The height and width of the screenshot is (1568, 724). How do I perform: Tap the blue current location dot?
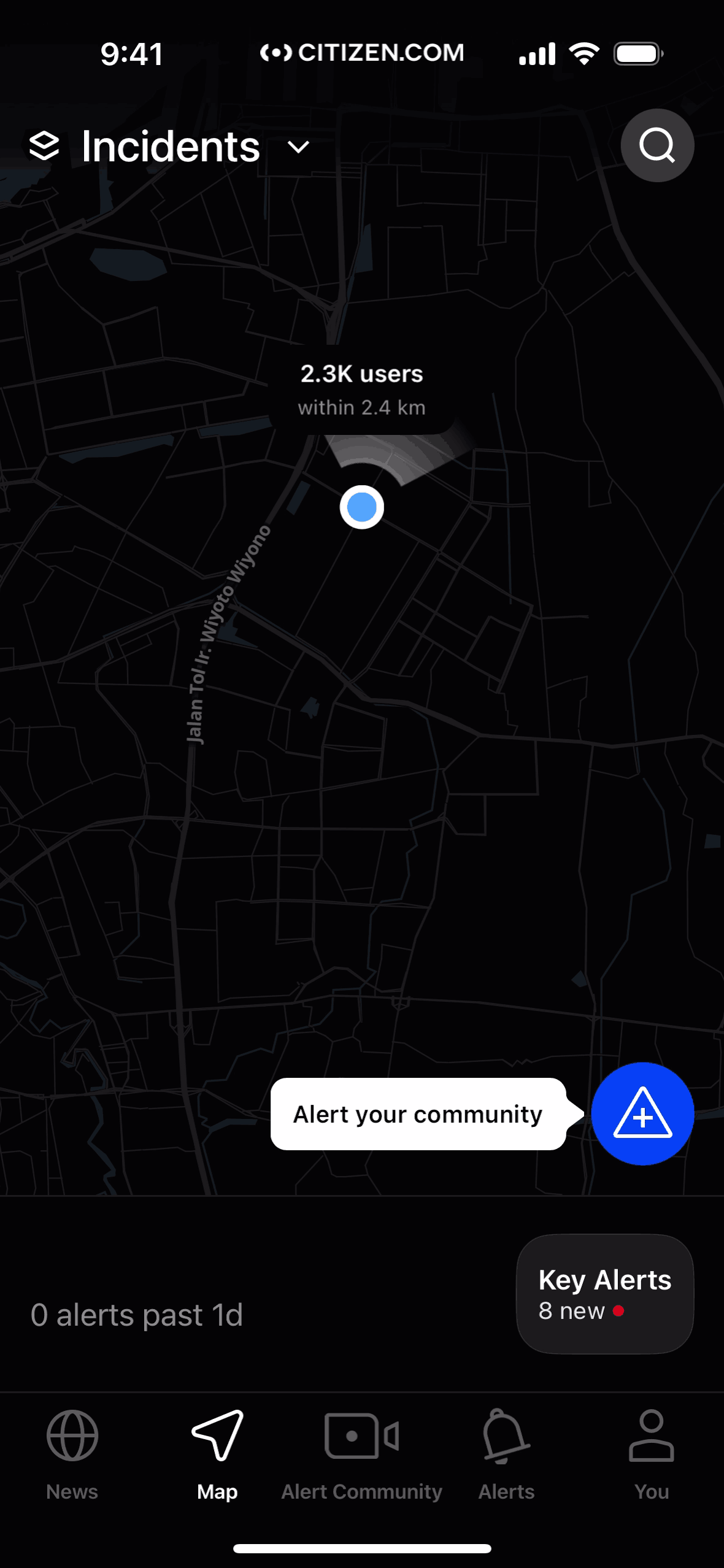pyautogui.click(x=362, y=507)
